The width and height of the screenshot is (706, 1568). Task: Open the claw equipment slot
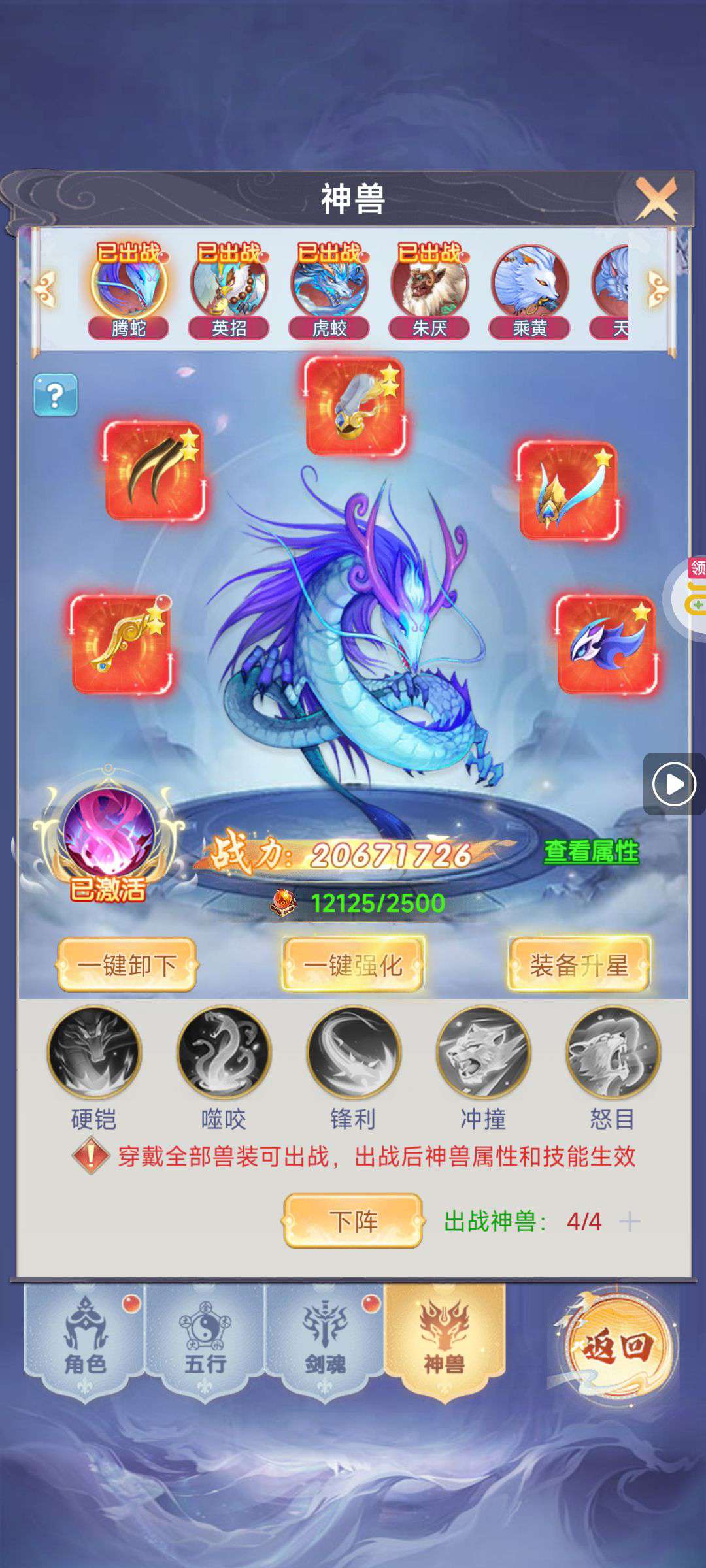tap(154, 470)
